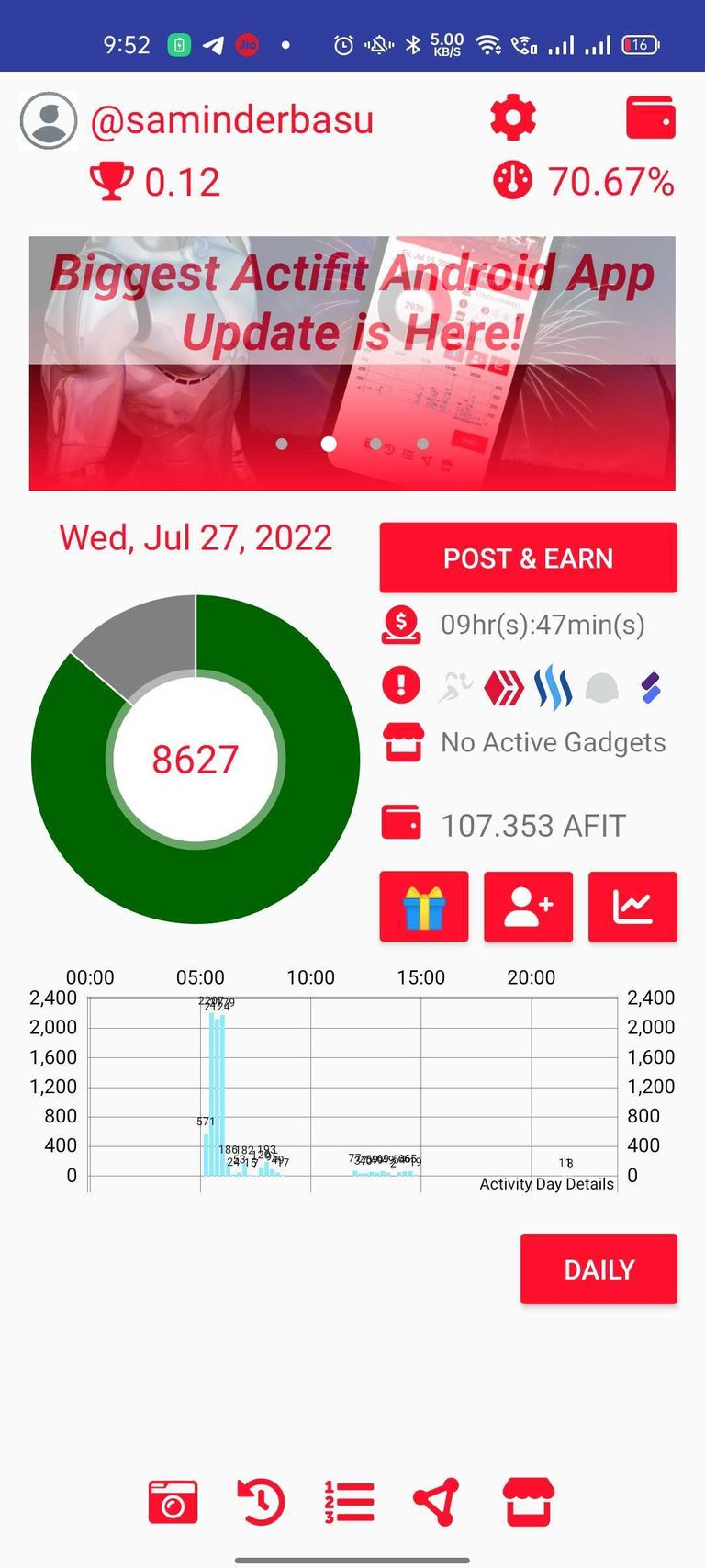View activity history clock icon
This screenshot has height=1568, width=705.
pos(261,1502)
